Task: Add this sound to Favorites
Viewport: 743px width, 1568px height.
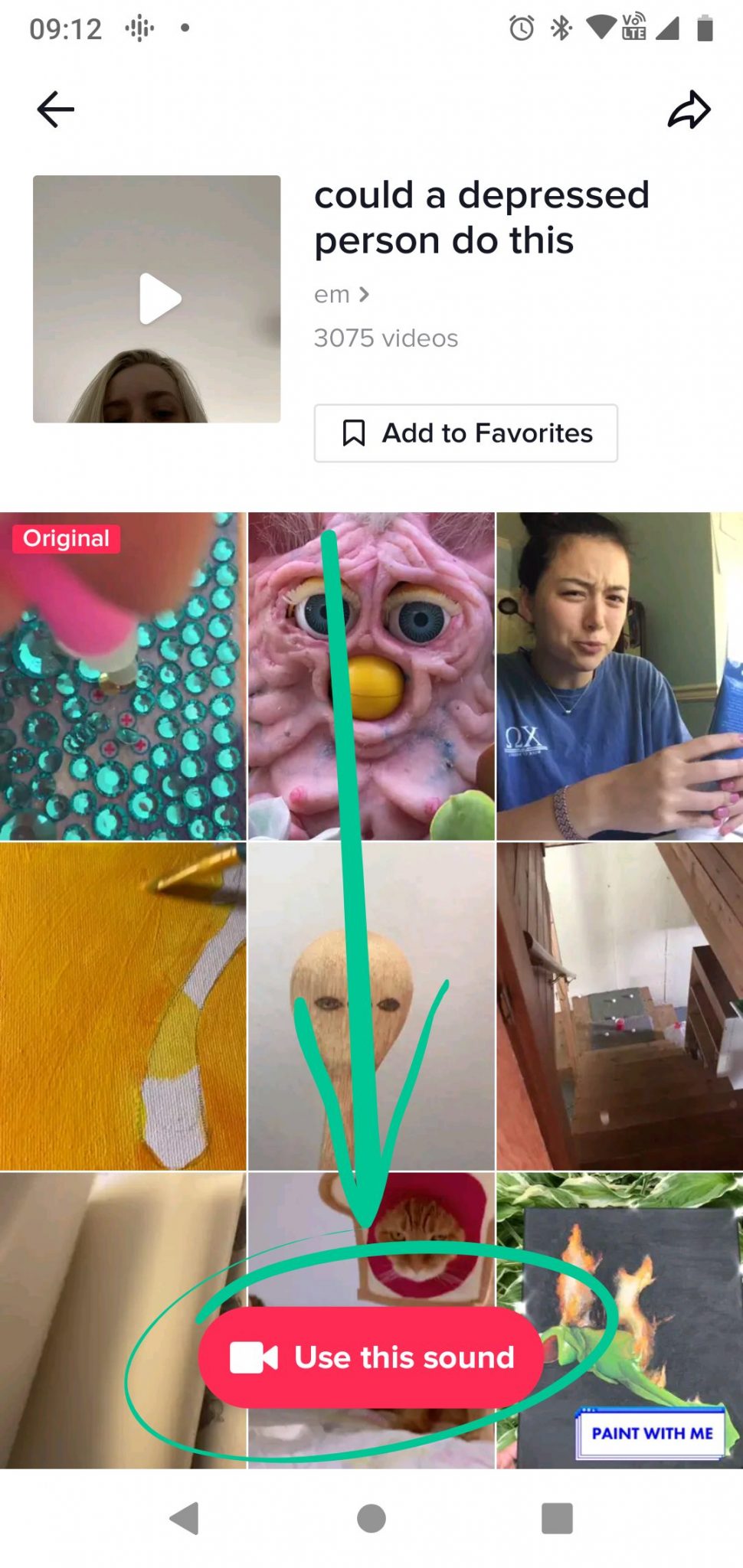Action: tap(466, 433)
